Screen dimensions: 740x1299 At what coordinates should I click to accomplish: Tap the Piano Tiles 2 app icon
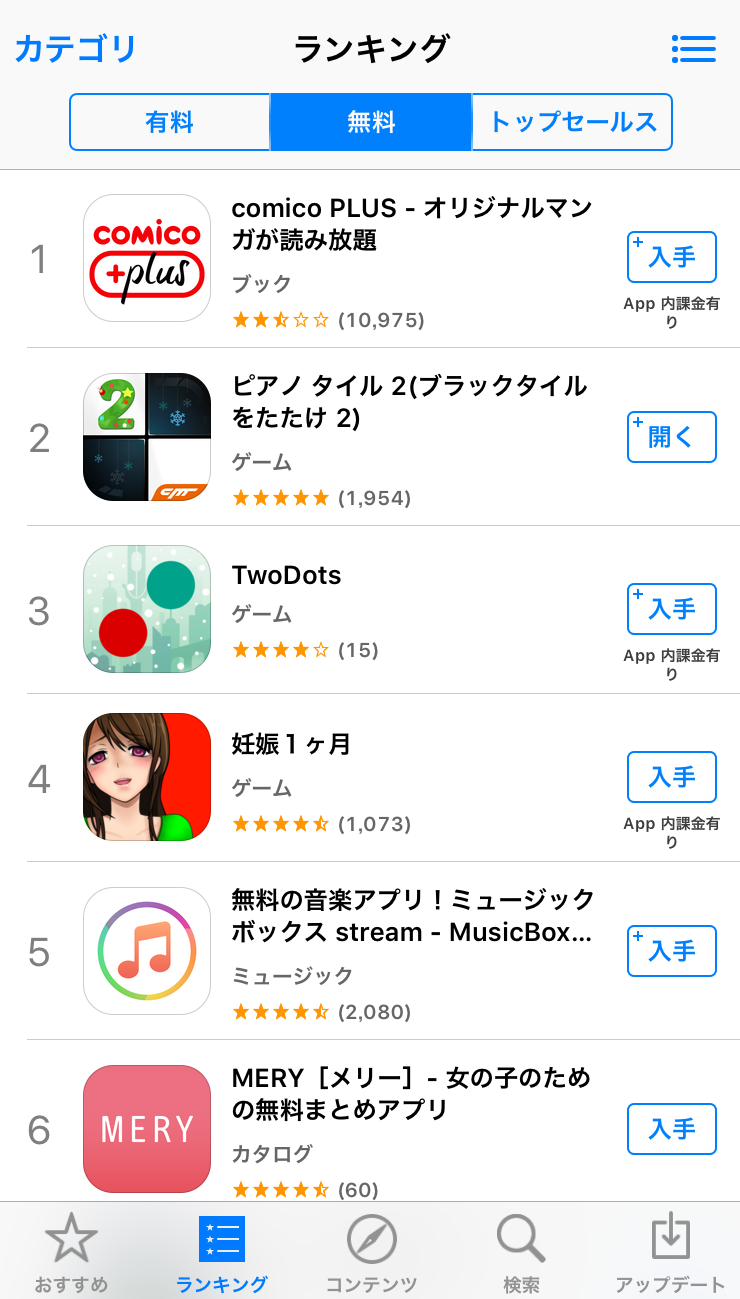coord(147,437)
